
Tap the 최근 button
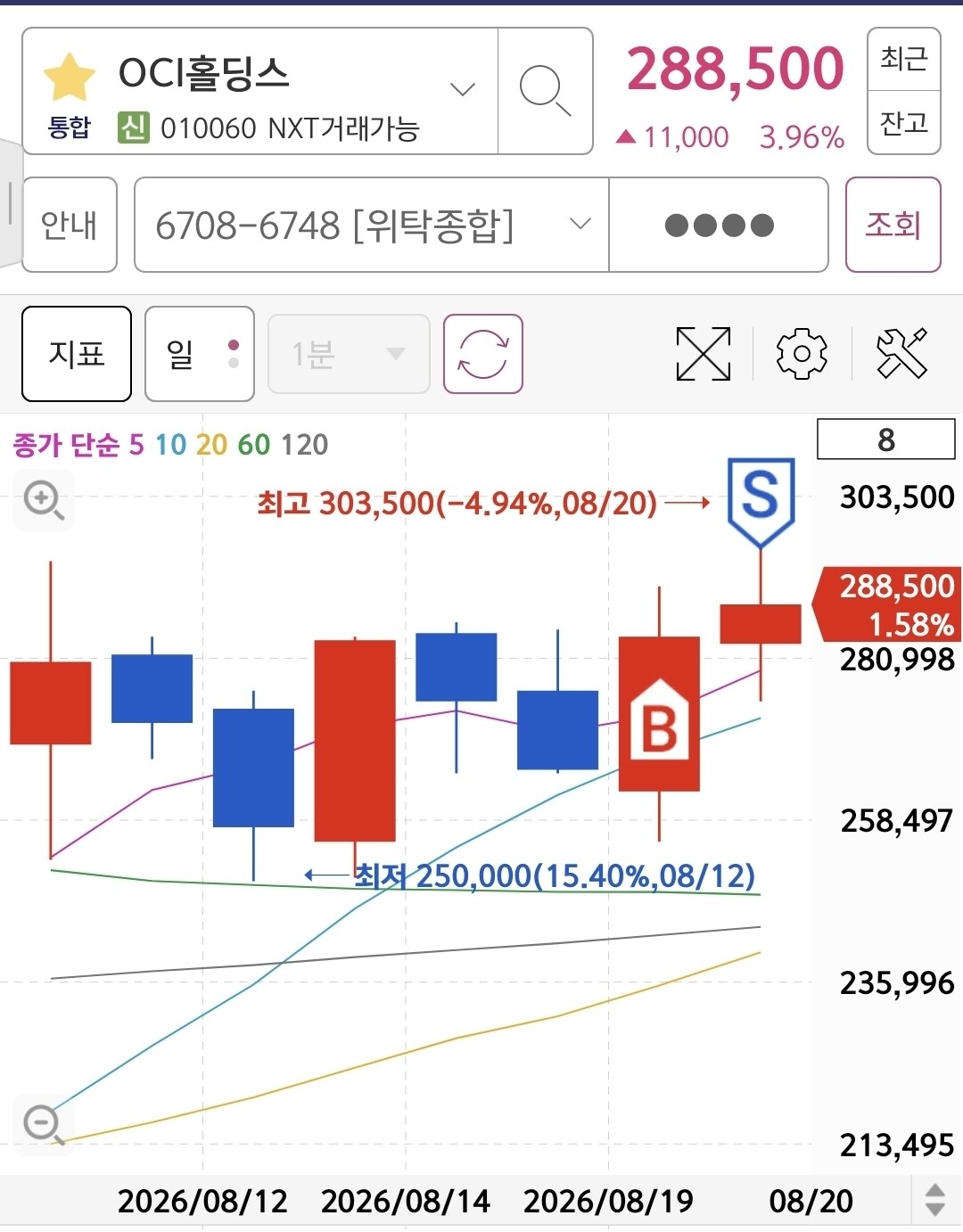(x=903, y=59)
